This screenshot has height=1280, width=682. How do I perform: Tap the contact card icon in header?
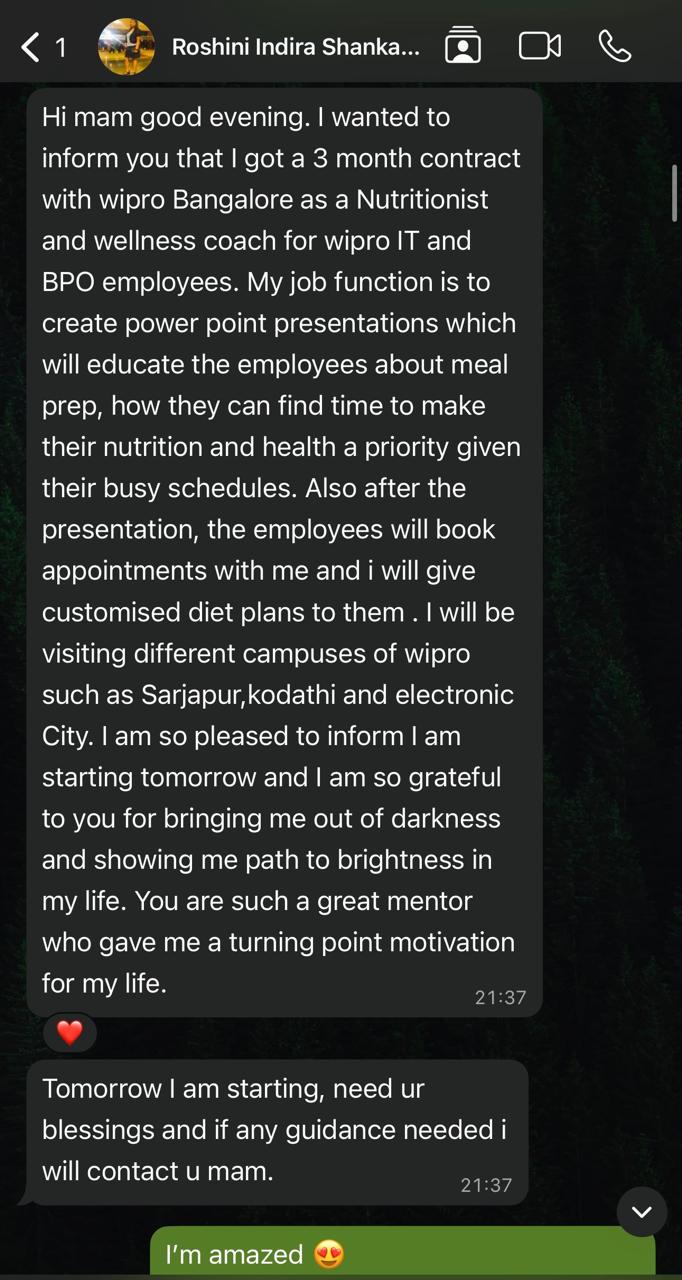point(462,47)
